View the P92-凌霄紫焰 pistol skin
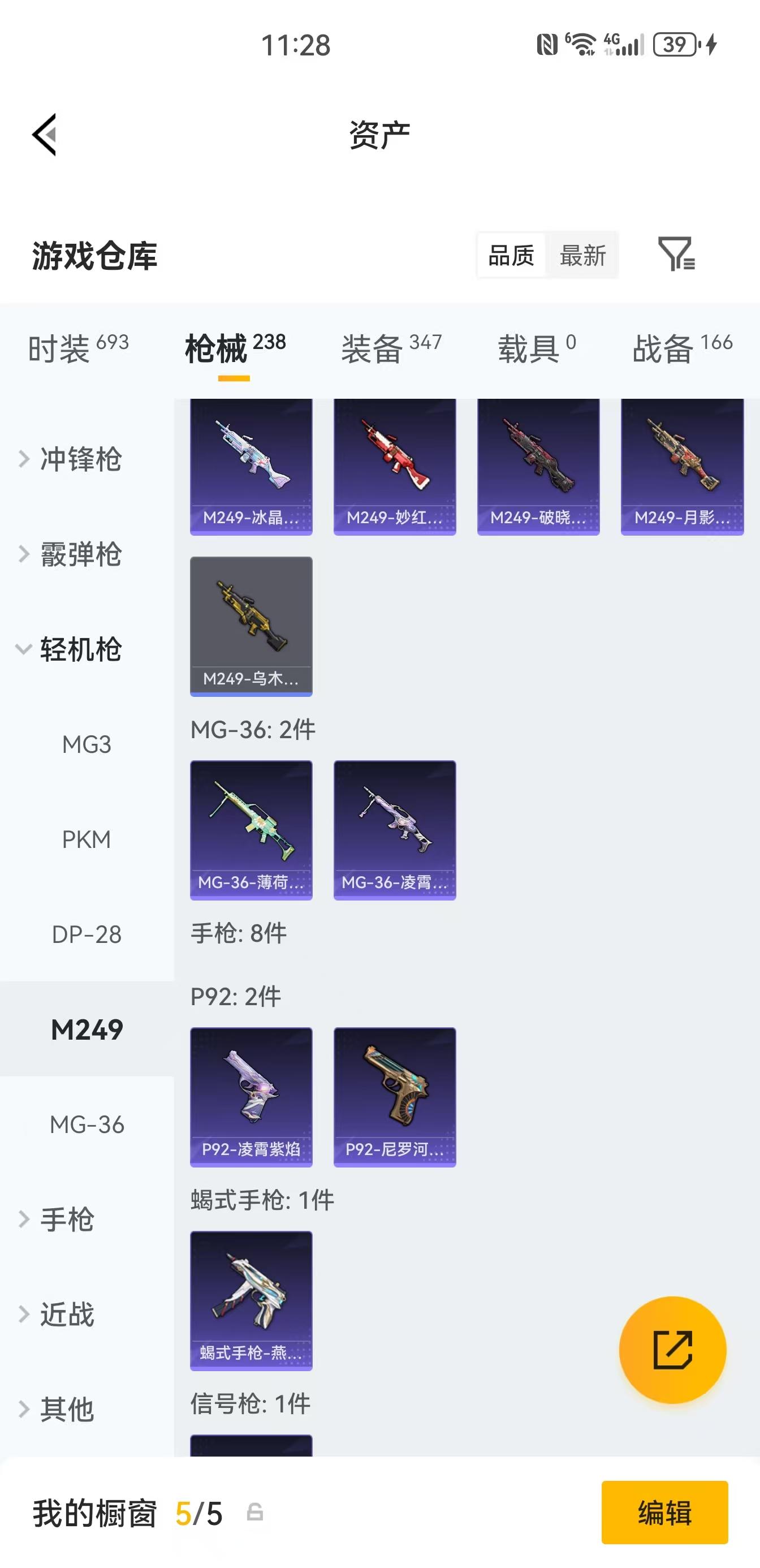The image size is (760, 1568). [251, 1097]
